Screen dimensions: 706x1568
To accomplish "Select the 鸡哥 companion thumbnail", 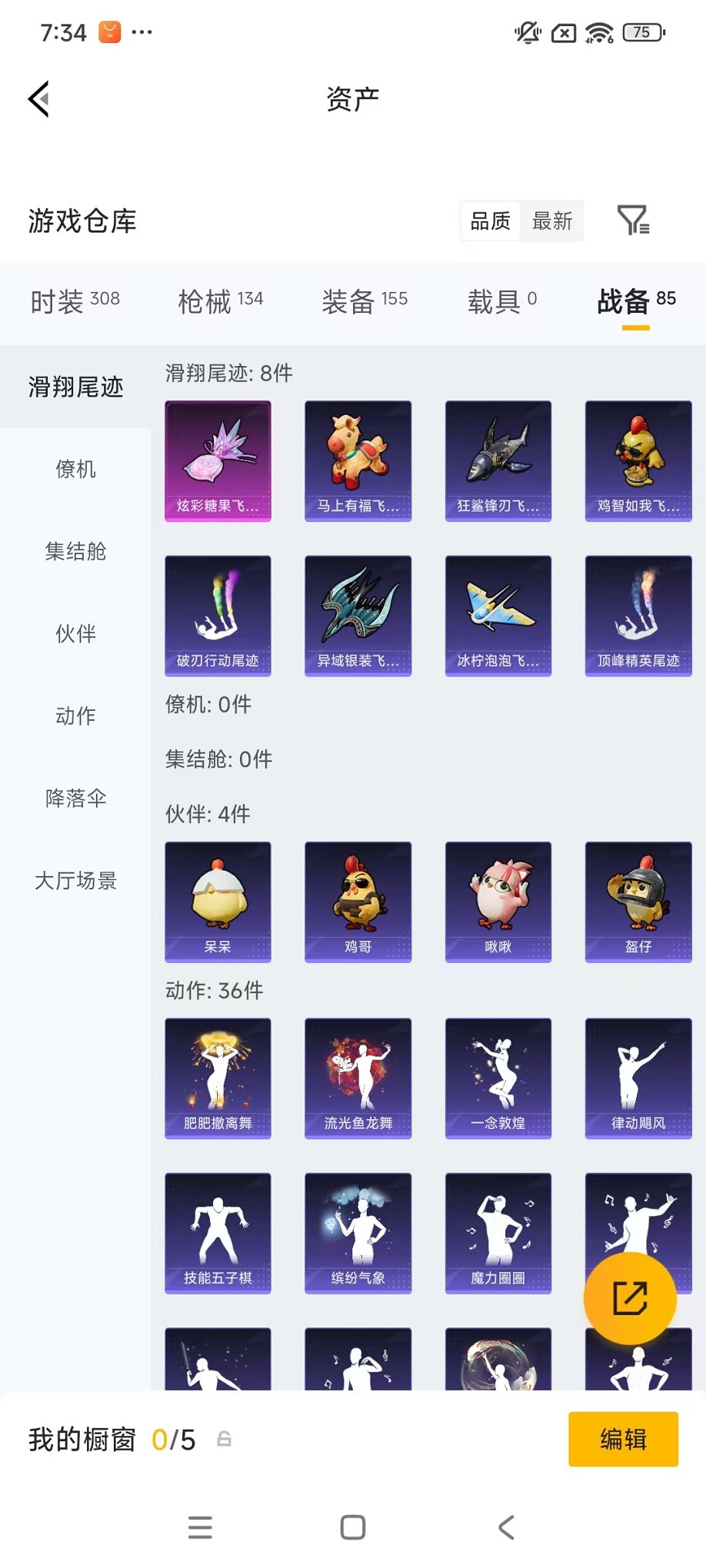I will click(358, 902).
